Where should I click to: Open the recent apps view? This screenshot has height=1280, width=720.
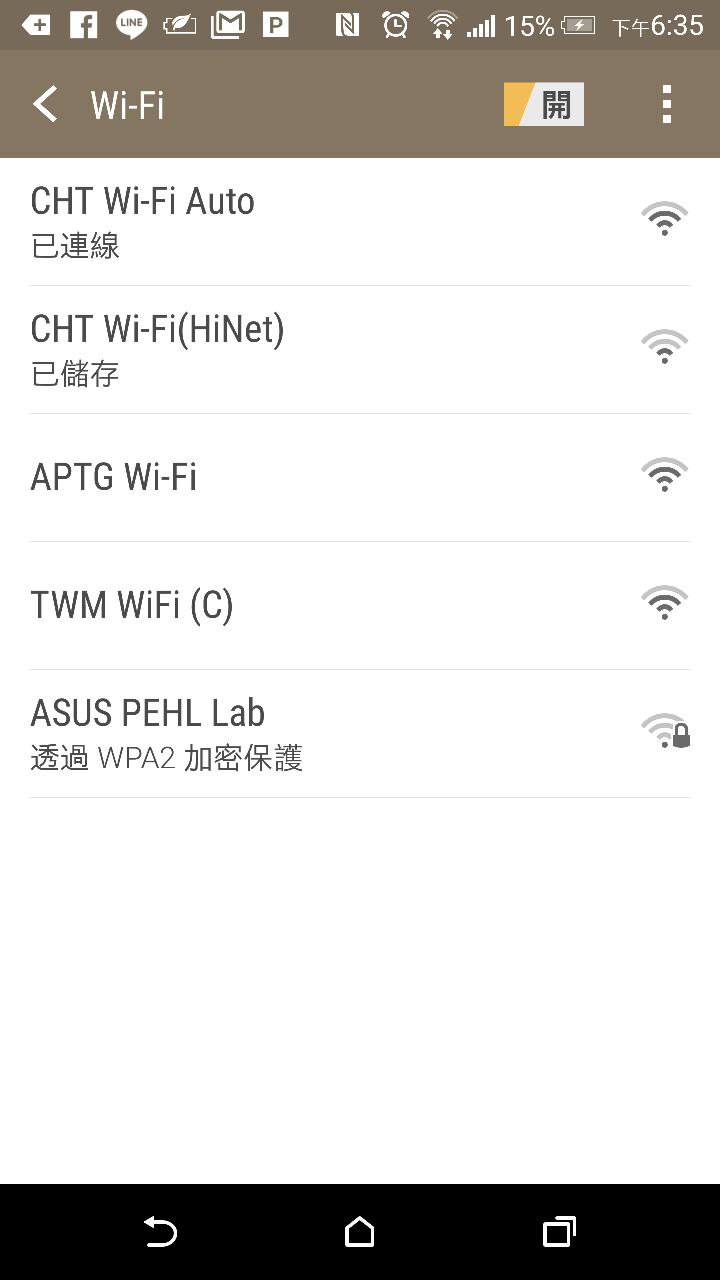tap(559, 1232)
